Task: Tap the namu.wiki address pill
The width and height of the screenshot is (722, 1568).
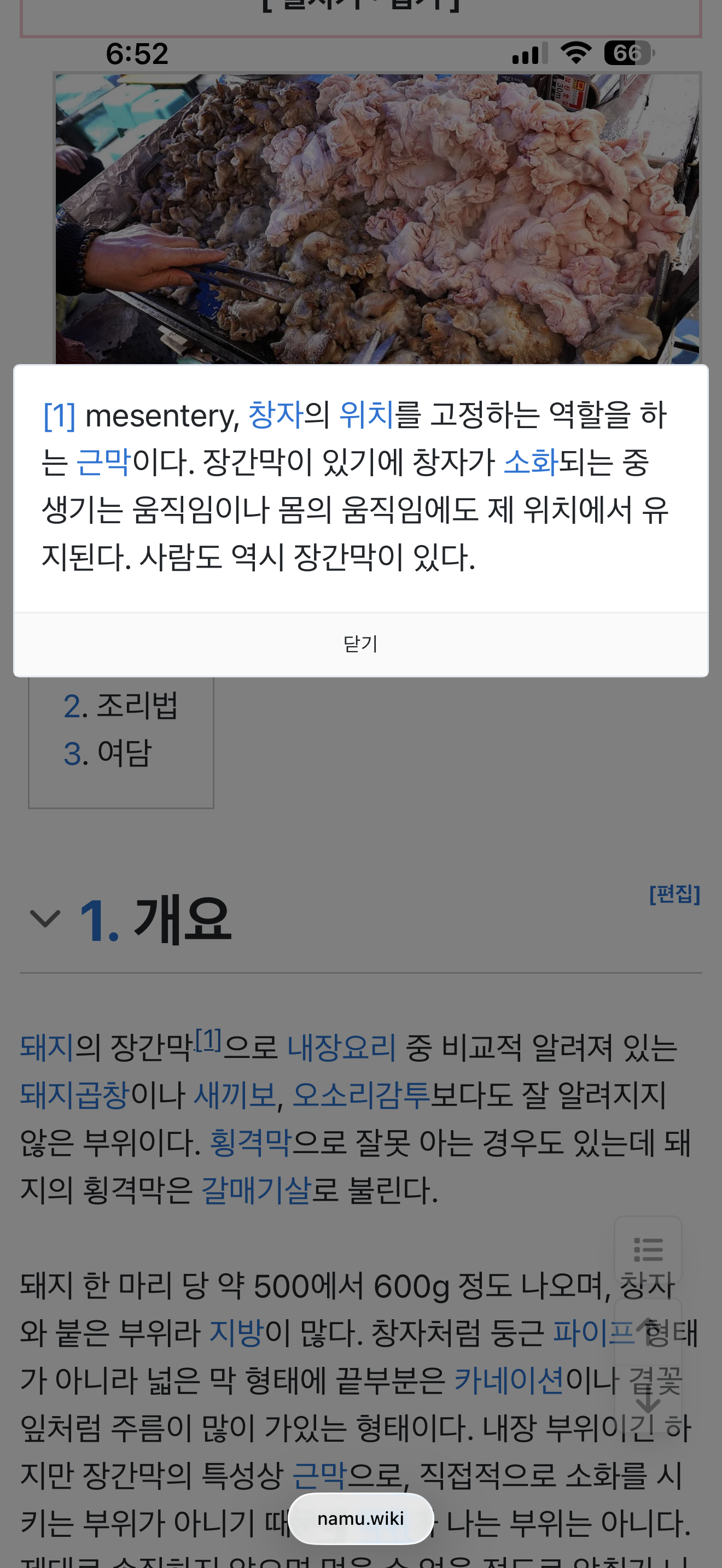Action: 360,1519
